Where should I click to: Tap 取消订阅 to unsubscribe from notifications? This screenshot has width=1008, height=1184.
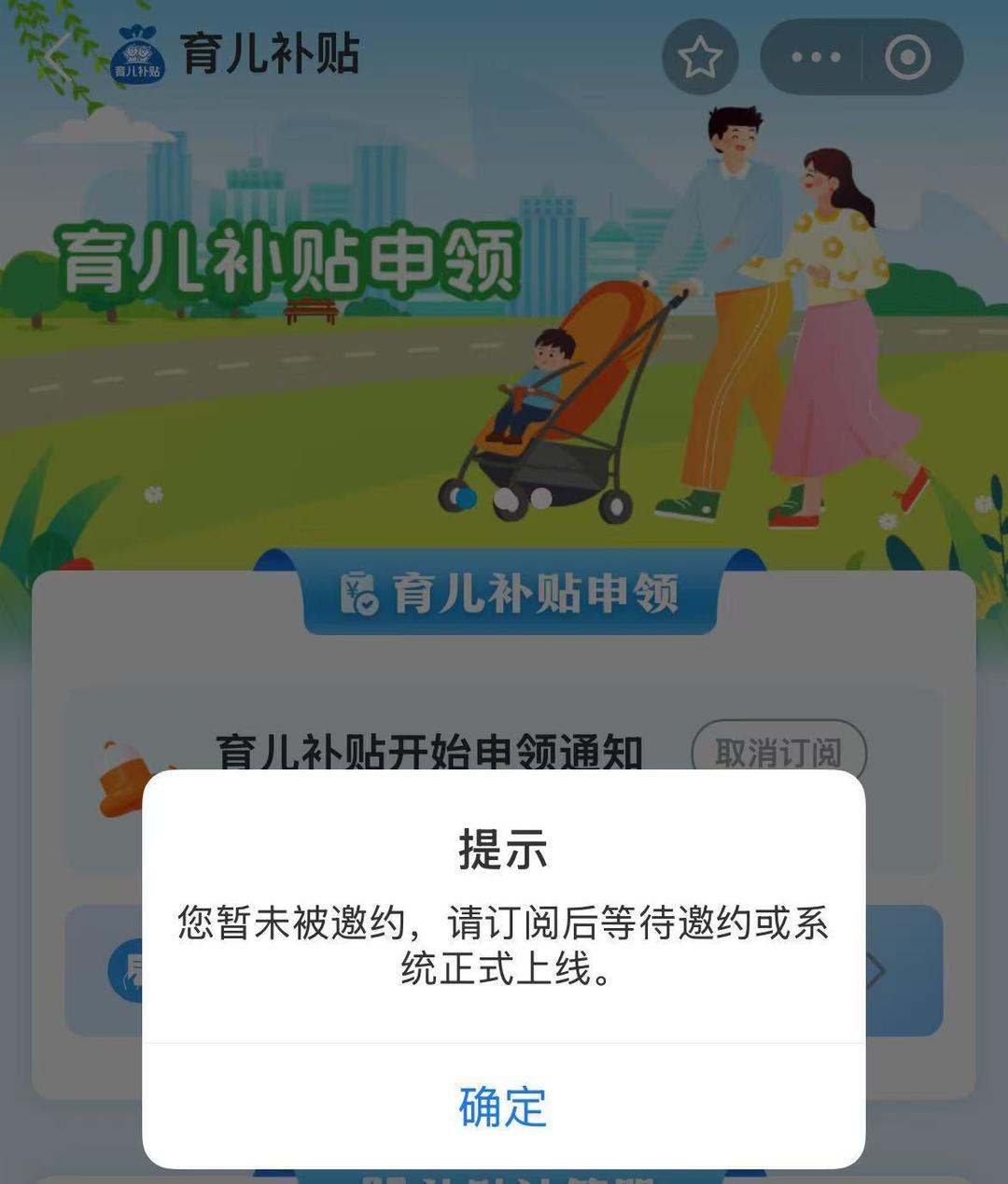click(x=778, y=752)
